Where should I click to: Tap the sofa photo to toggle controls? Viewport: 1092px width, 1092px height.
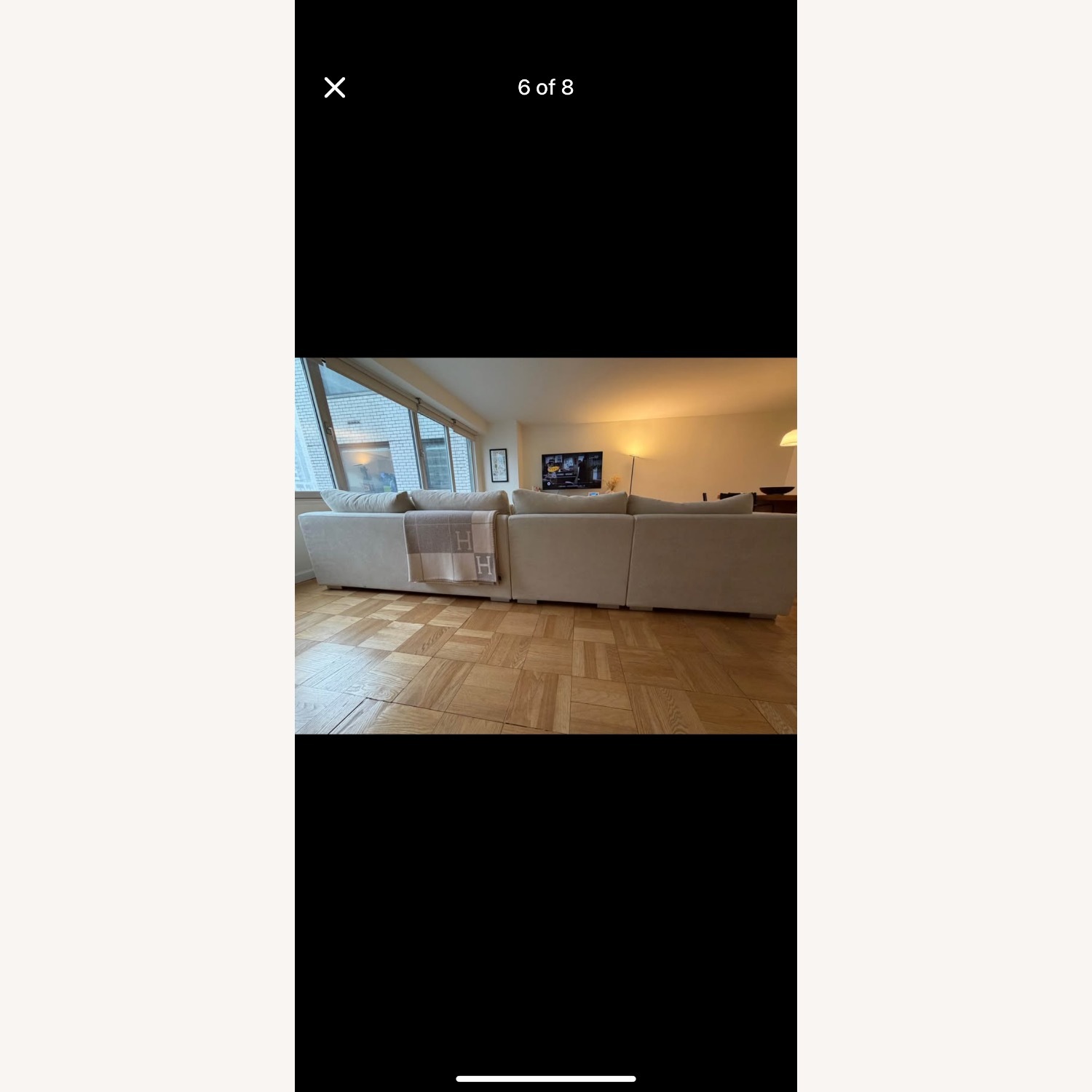pos(545,545)
